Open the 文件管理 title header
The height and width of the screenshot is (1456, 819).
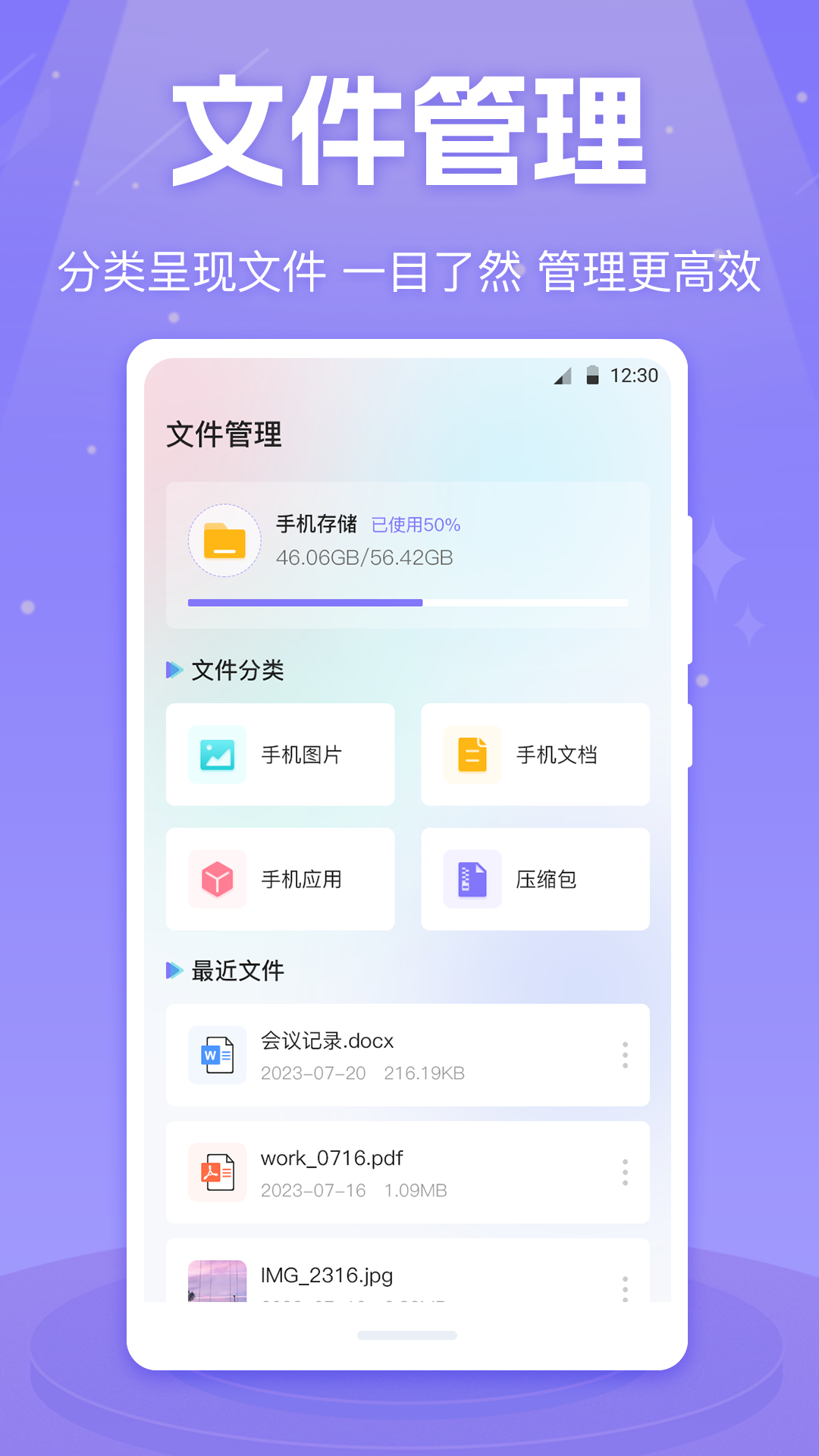[224, 435]
